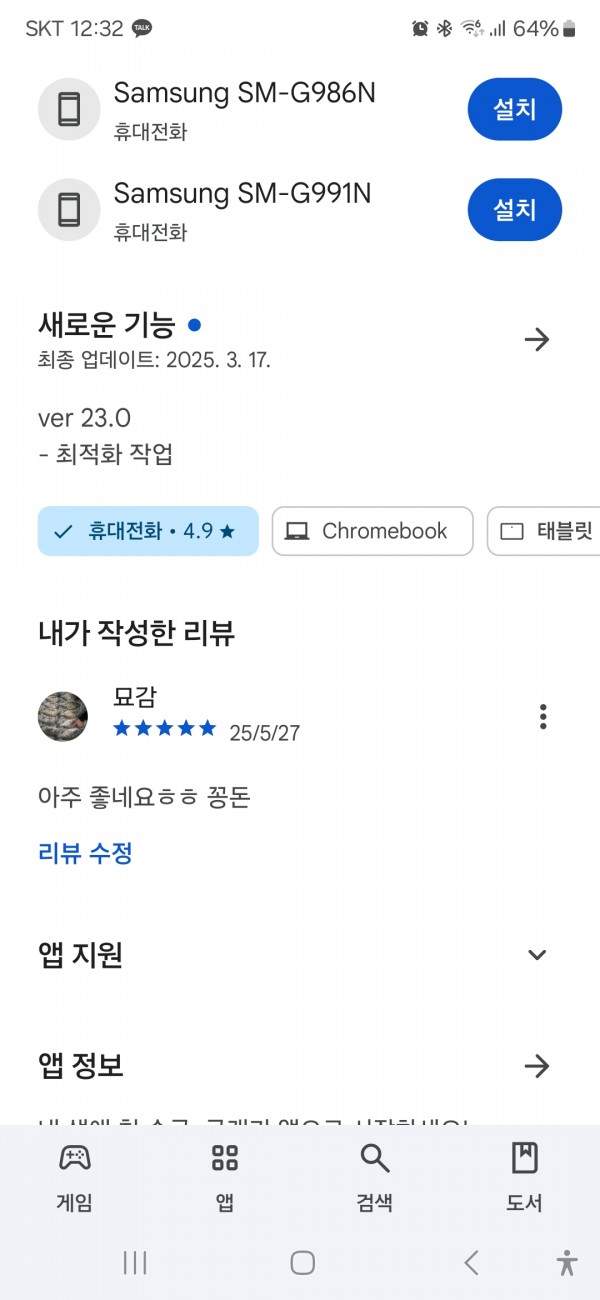Open the 새로운 기능 arrow
The height and width of the screenshot is (1300, 600).
[537, 340]
